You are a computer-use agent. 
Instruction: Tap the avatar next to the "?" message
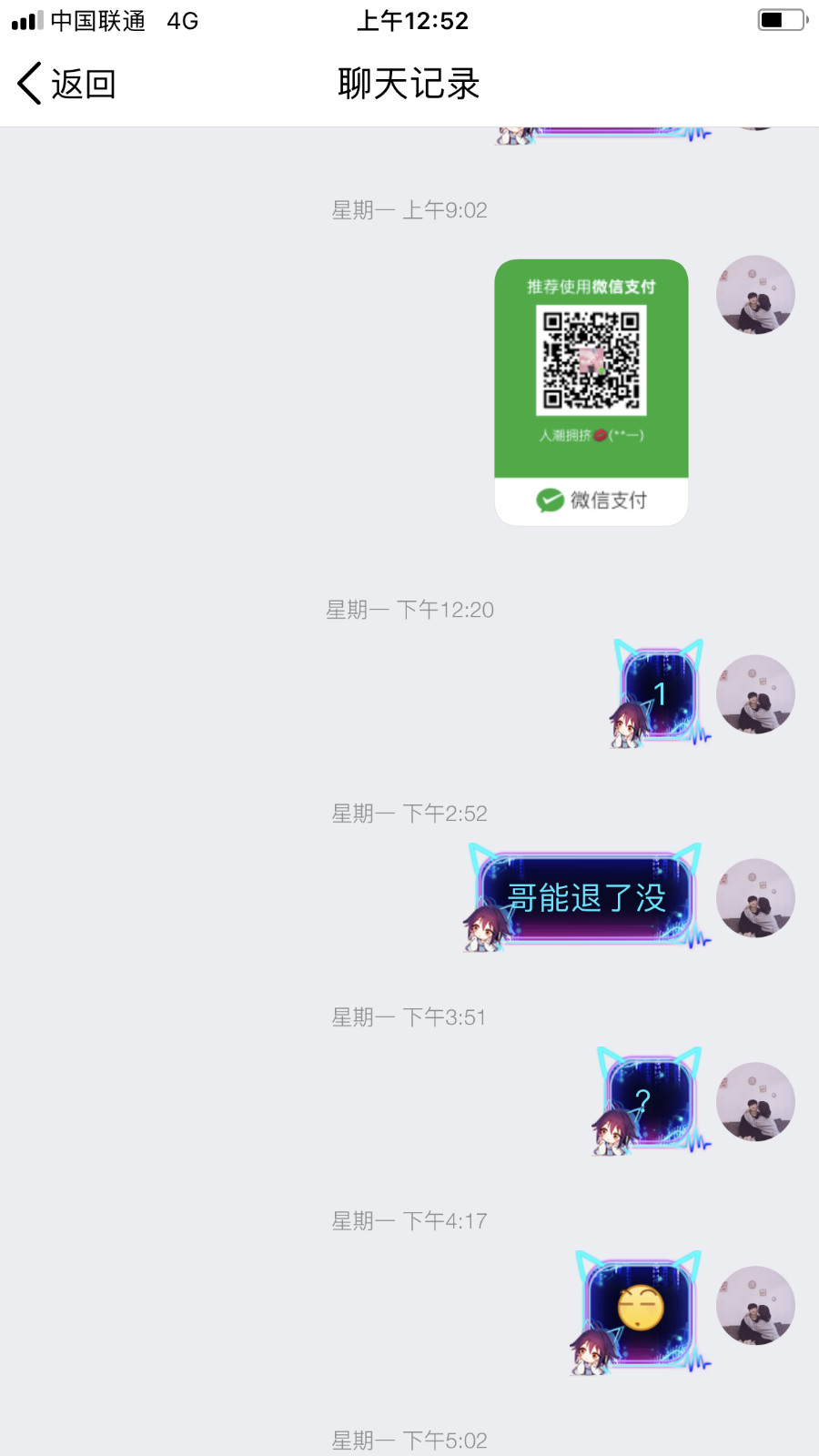[755, 1102]
